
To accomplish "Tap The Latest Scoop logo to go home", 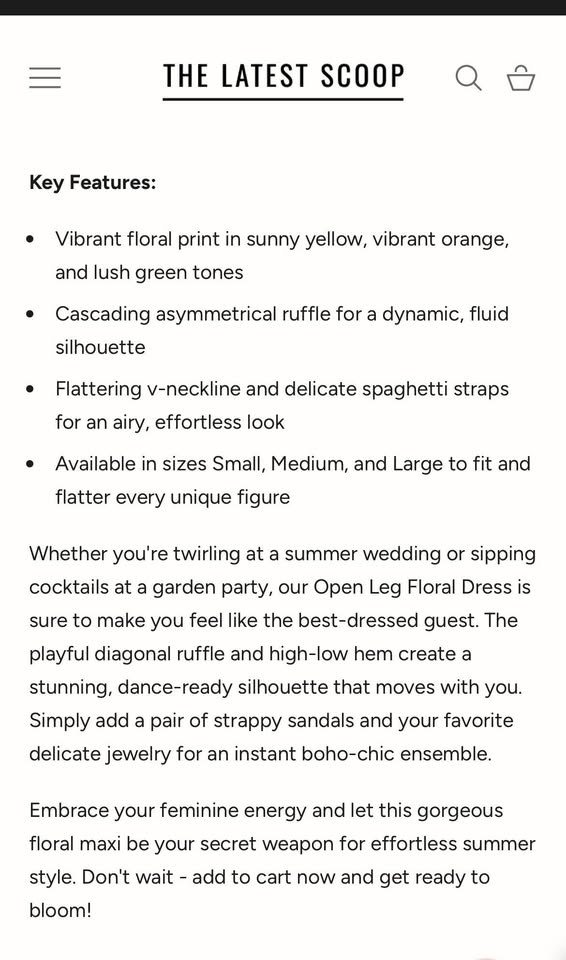I will pos(283,80).
